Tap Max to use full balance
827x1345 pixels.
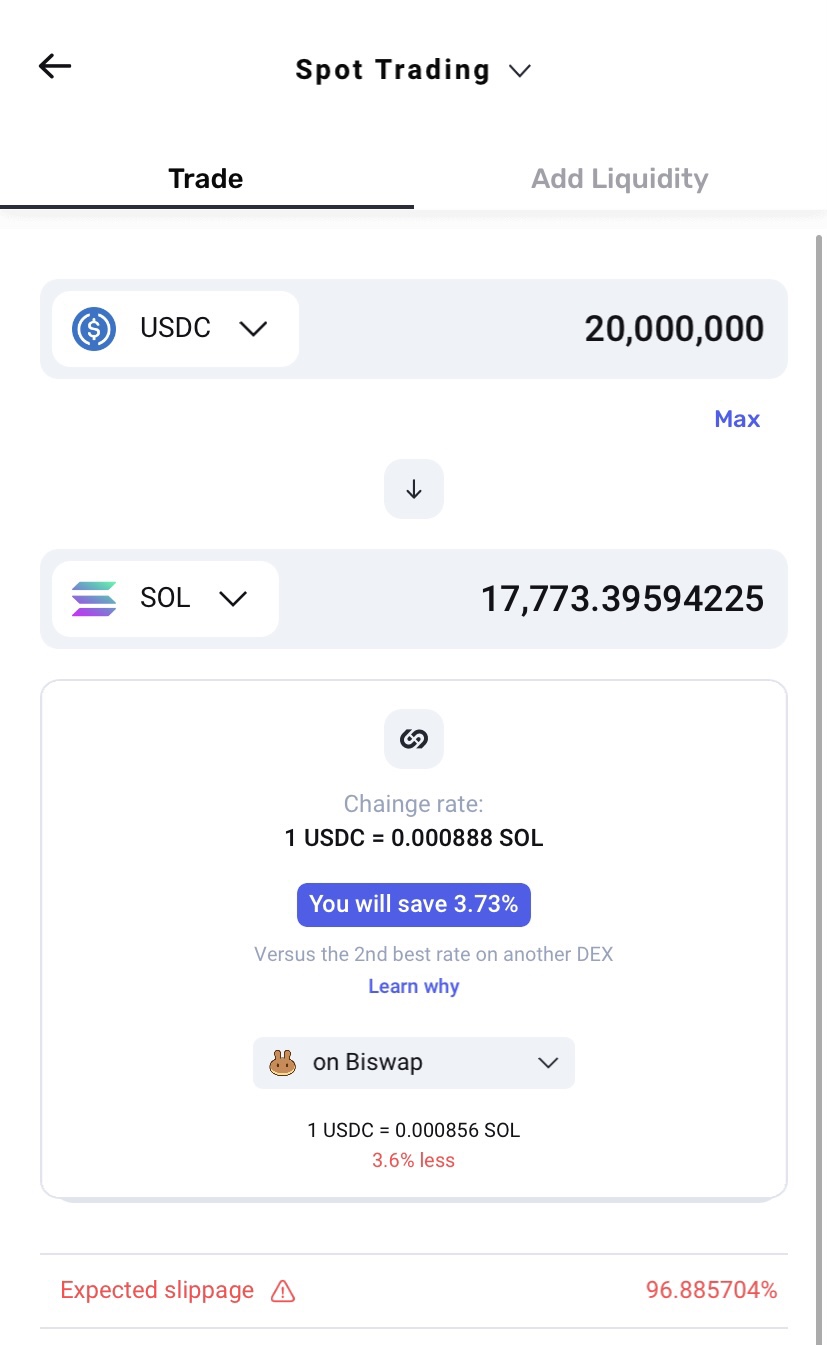(737, 419)
